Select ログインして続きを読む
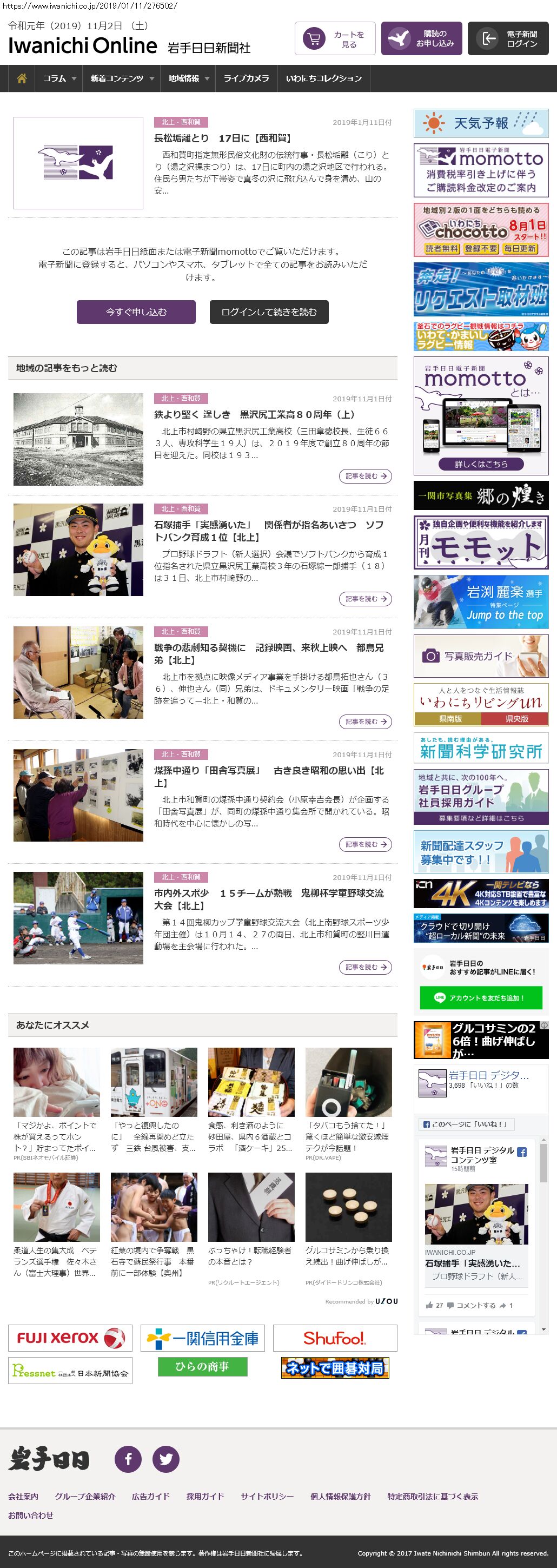 point(269,312)
